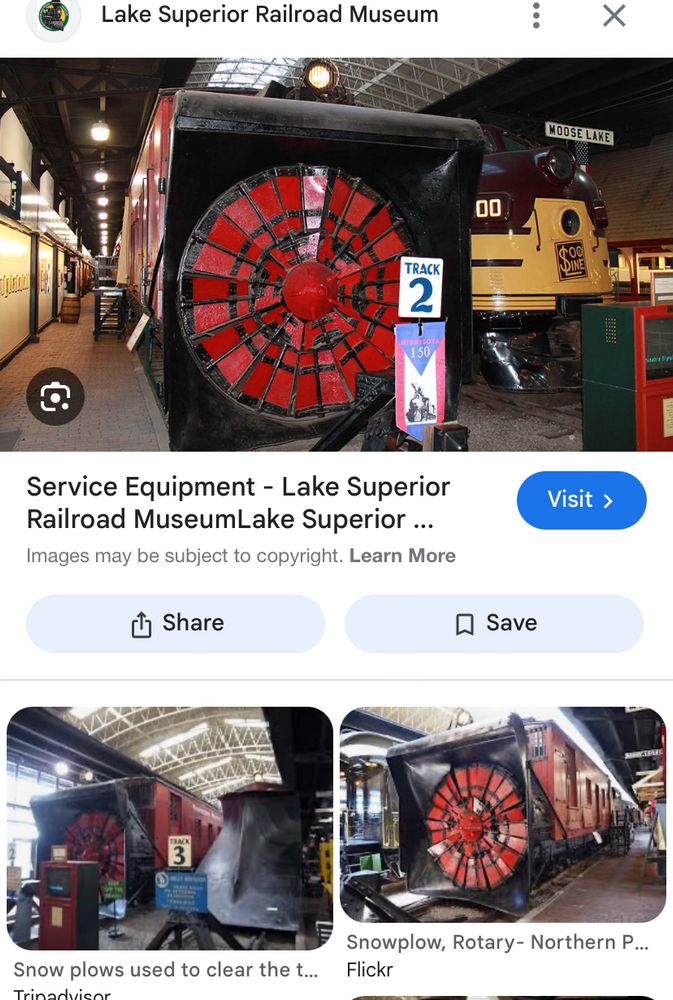
Task: Visit the Lake Superior Railroad Museum page
Action: click(581, 500)
